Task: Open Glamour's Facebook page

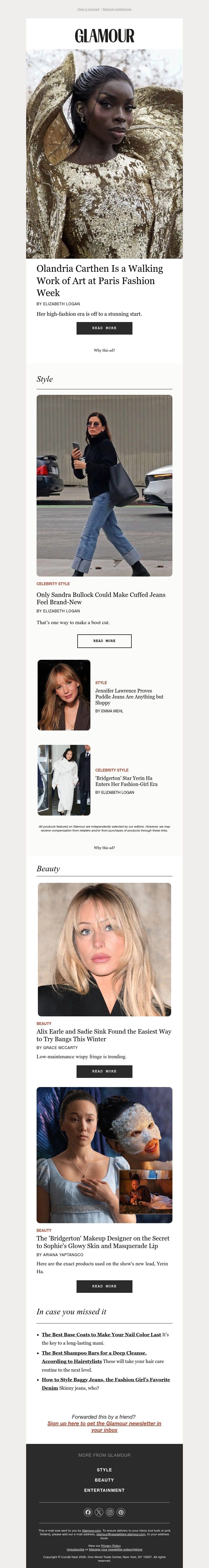Action: pyautogui.click(x=88, y=1512)
